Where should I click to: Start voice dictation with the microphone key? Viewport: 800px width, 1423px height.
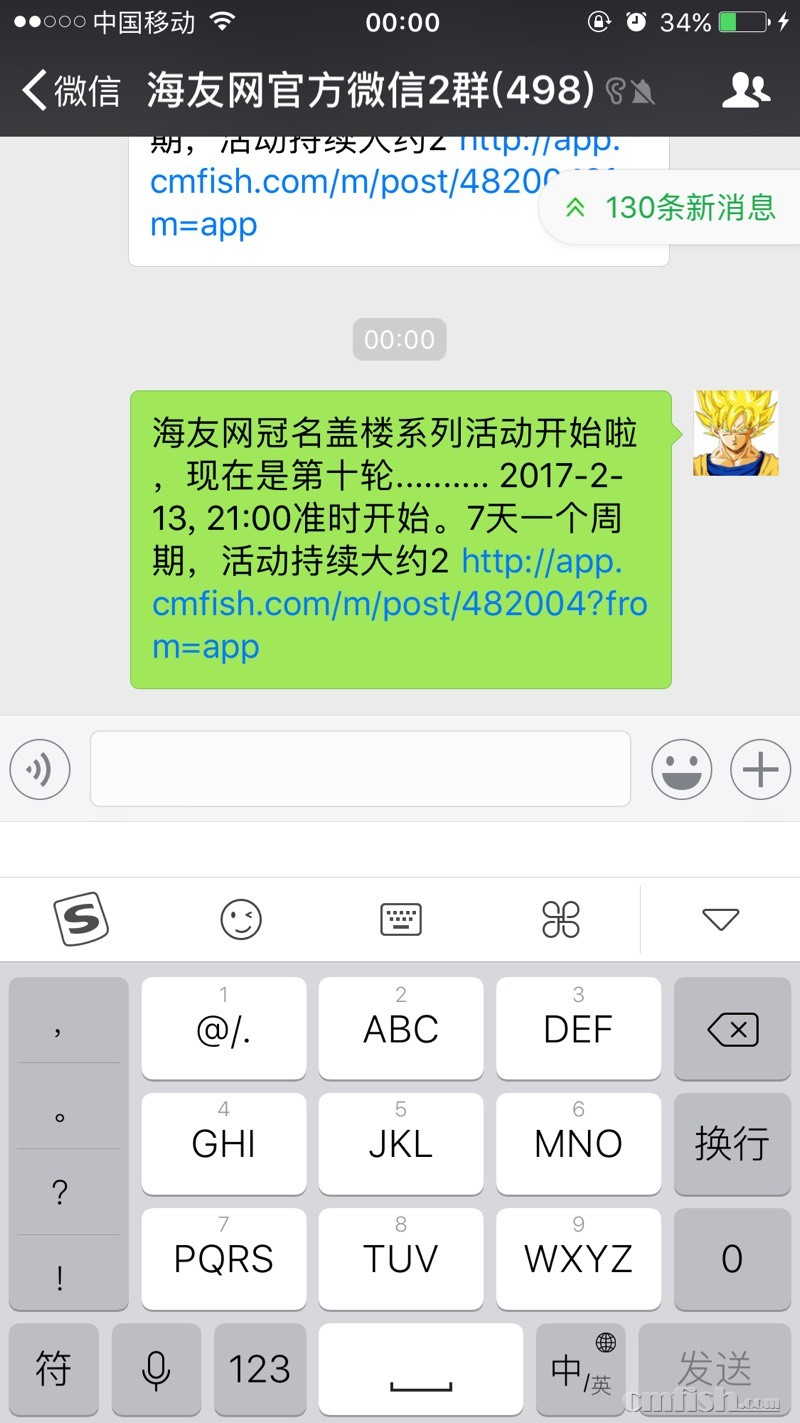[156, 1369]
